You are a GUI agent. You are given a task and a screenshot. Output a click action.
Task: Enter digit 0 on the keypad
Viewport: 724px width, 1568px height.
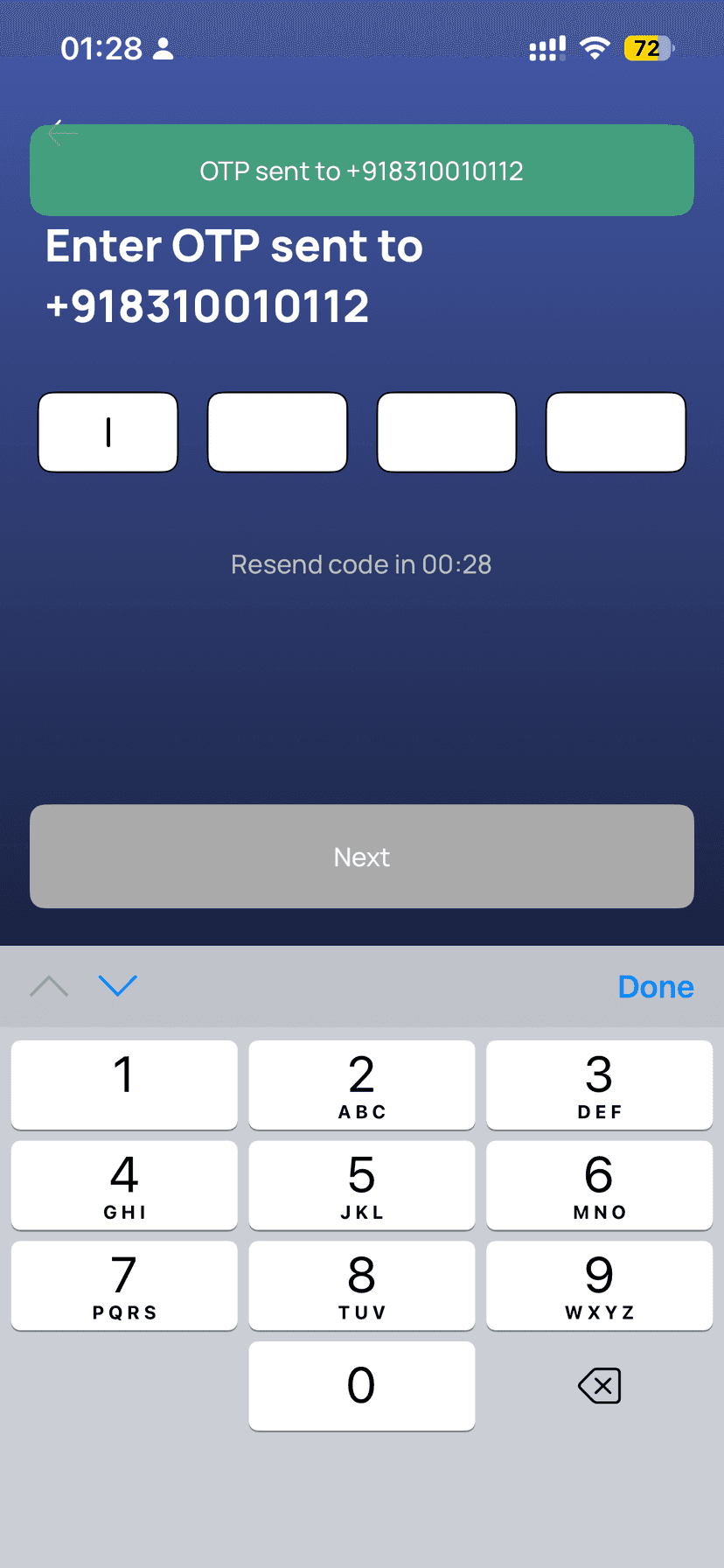362,1386
